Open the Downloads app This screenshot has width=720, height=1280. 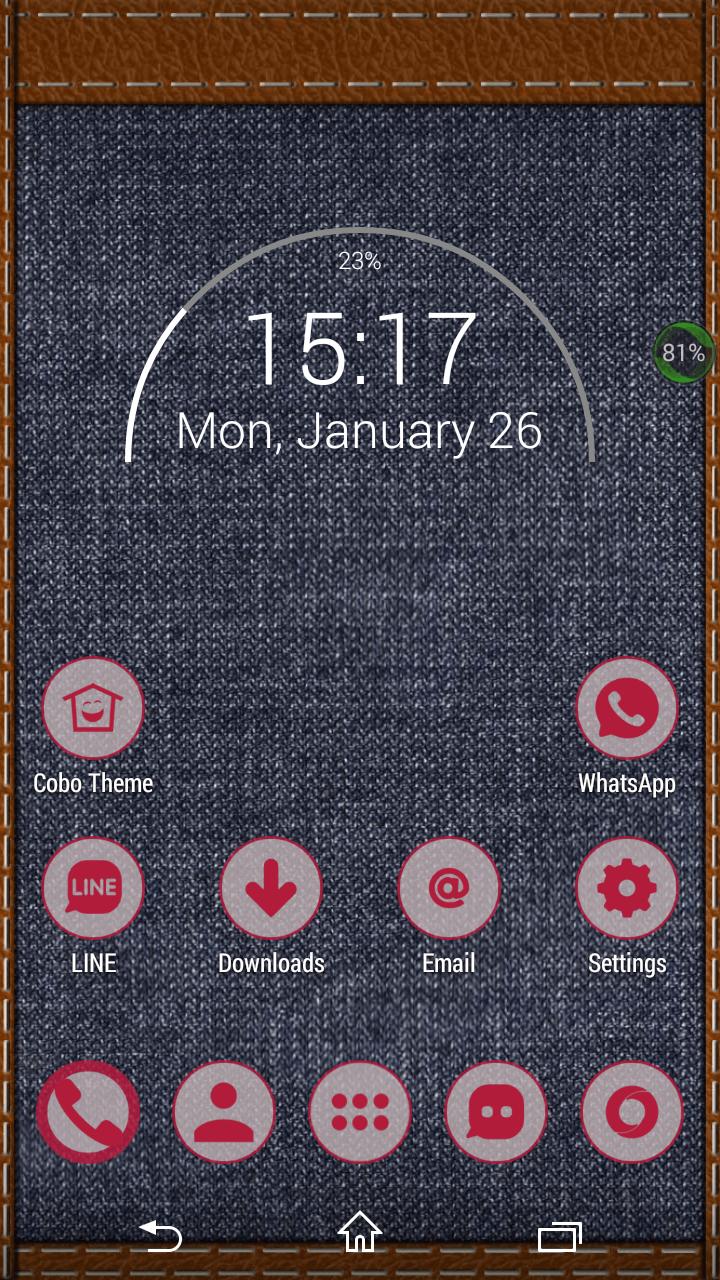[x=271, y=888]
